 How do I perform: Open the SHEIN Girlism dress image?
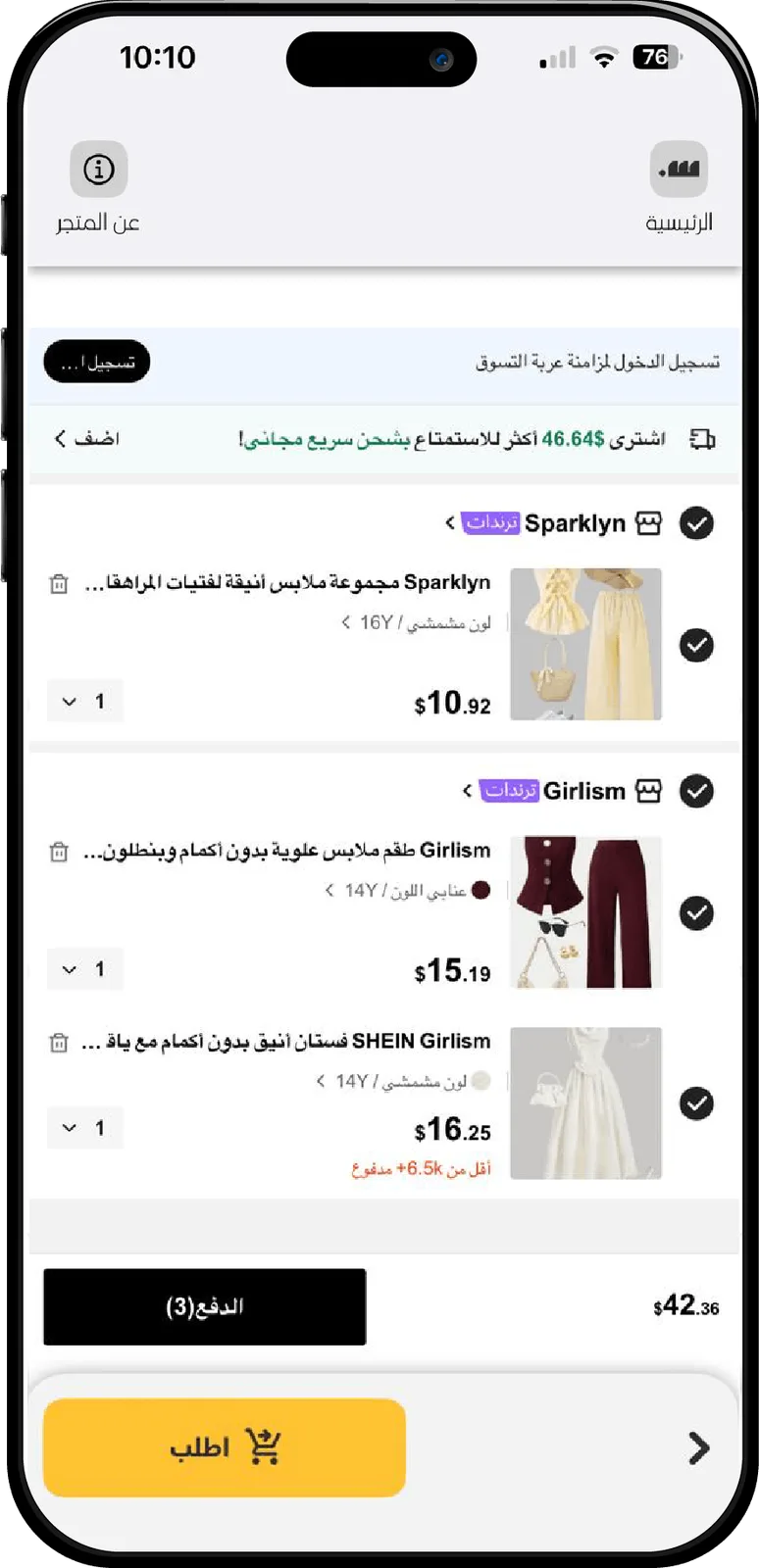tap(586, 1102)
